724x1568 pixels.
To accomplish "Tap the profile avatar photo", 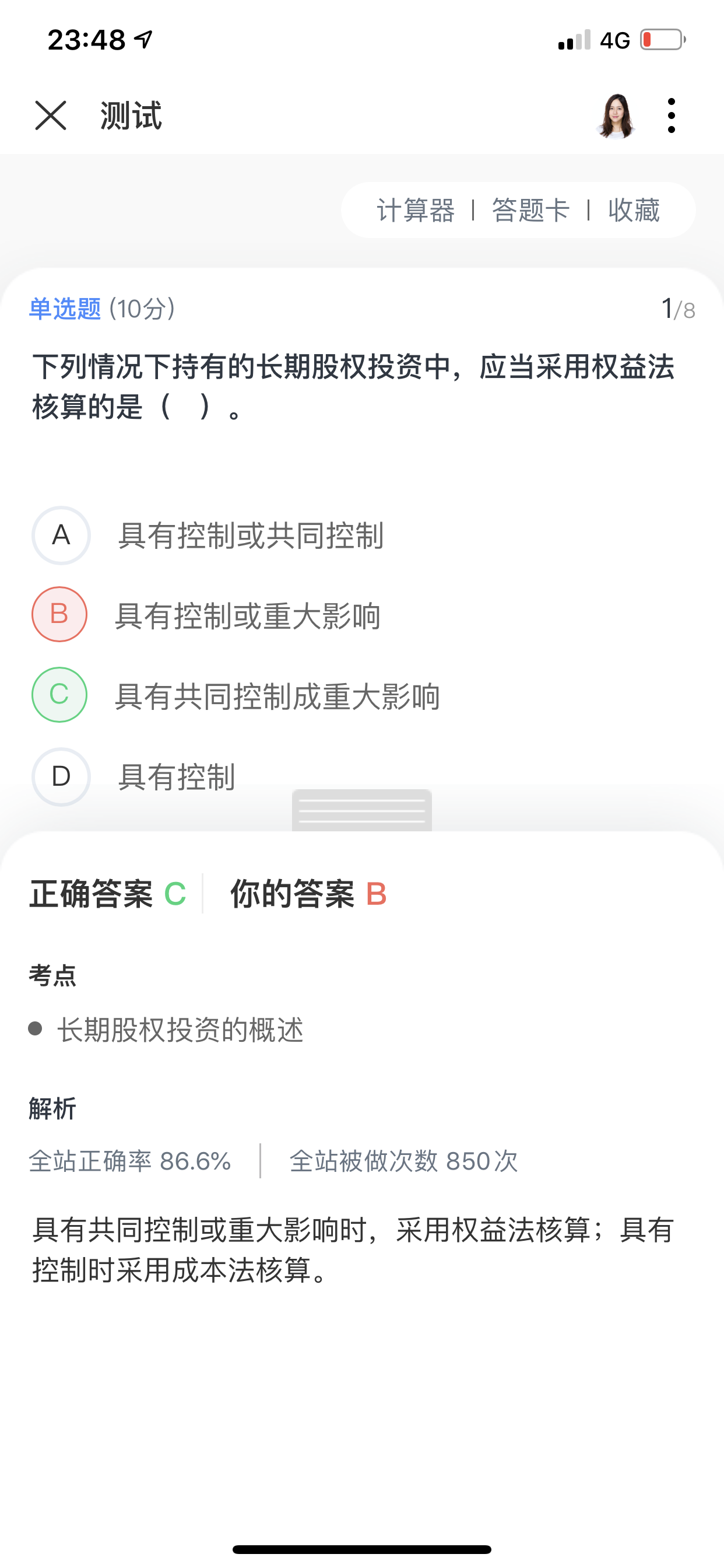I will 616,116.
